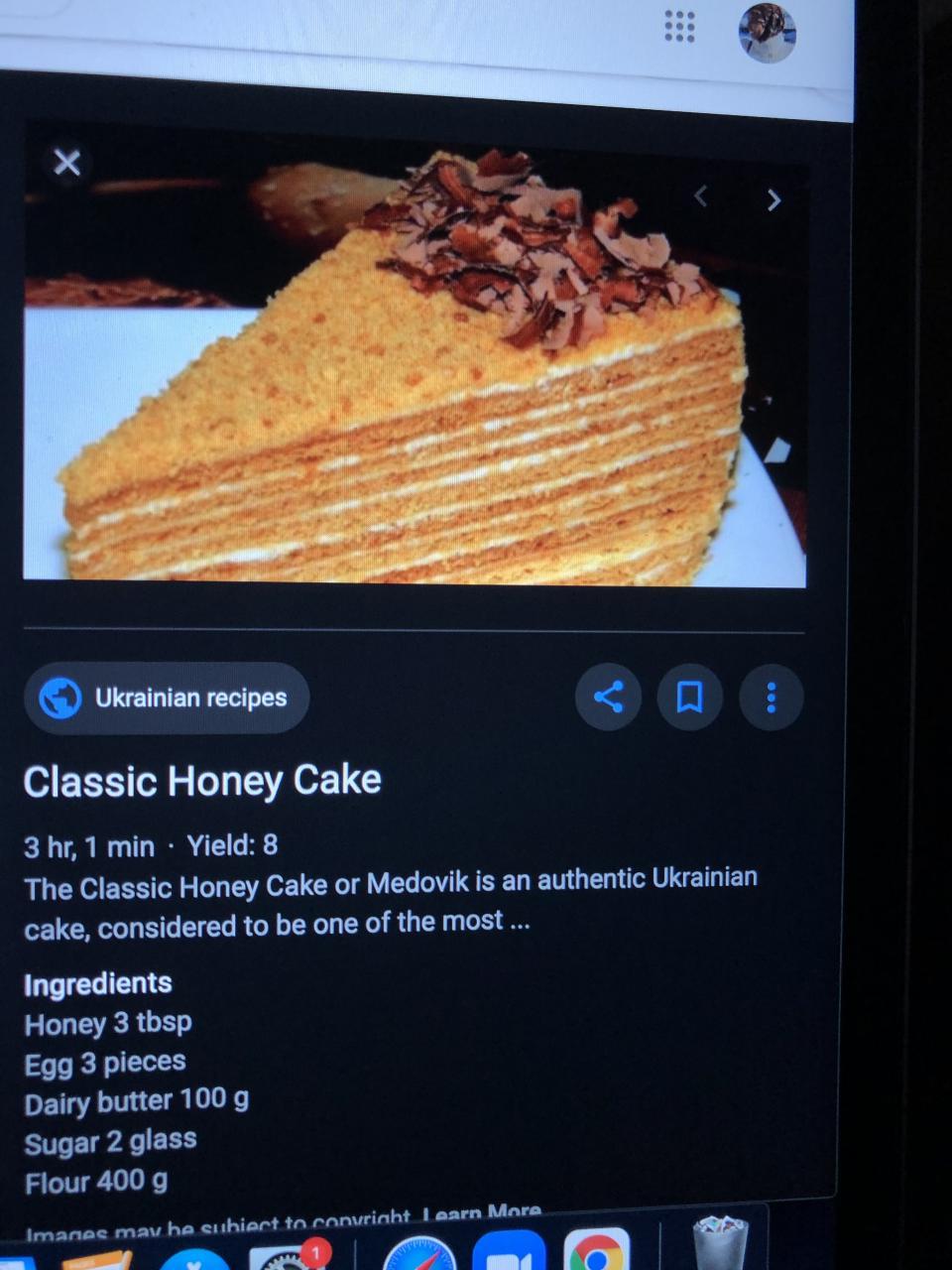Launch Chrome from the dock
This screenshot has width=952, height=1270.
[596, 1252]
